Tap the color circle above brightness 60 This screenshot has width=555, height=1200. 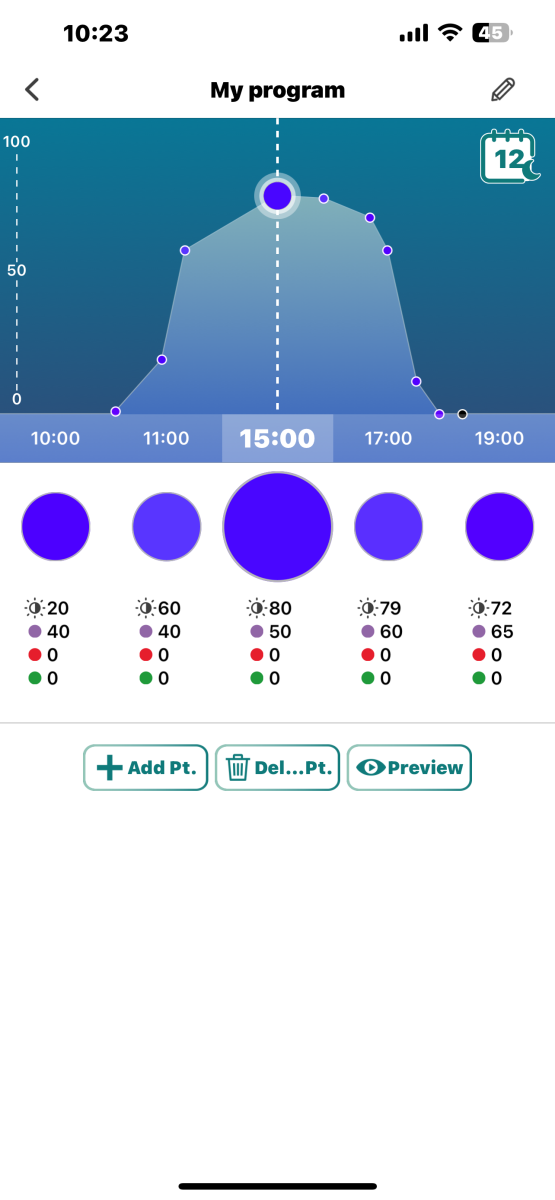(167, 526)
